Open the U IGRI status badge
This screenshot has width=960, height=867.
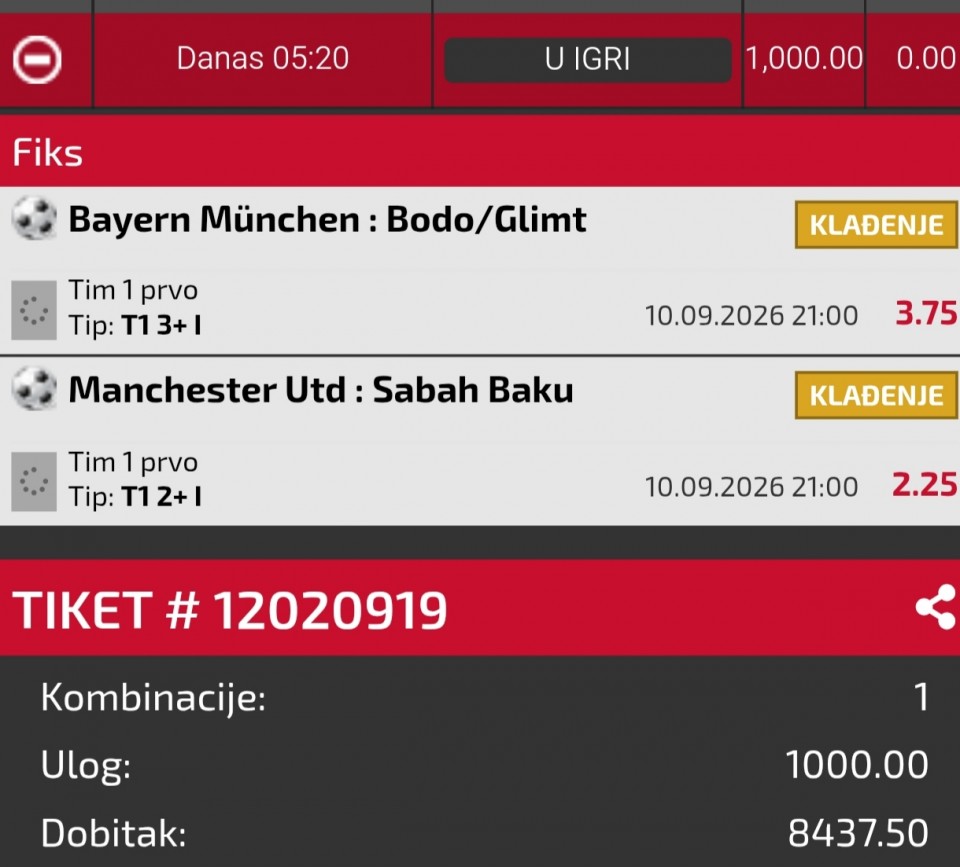coord(588,59)
